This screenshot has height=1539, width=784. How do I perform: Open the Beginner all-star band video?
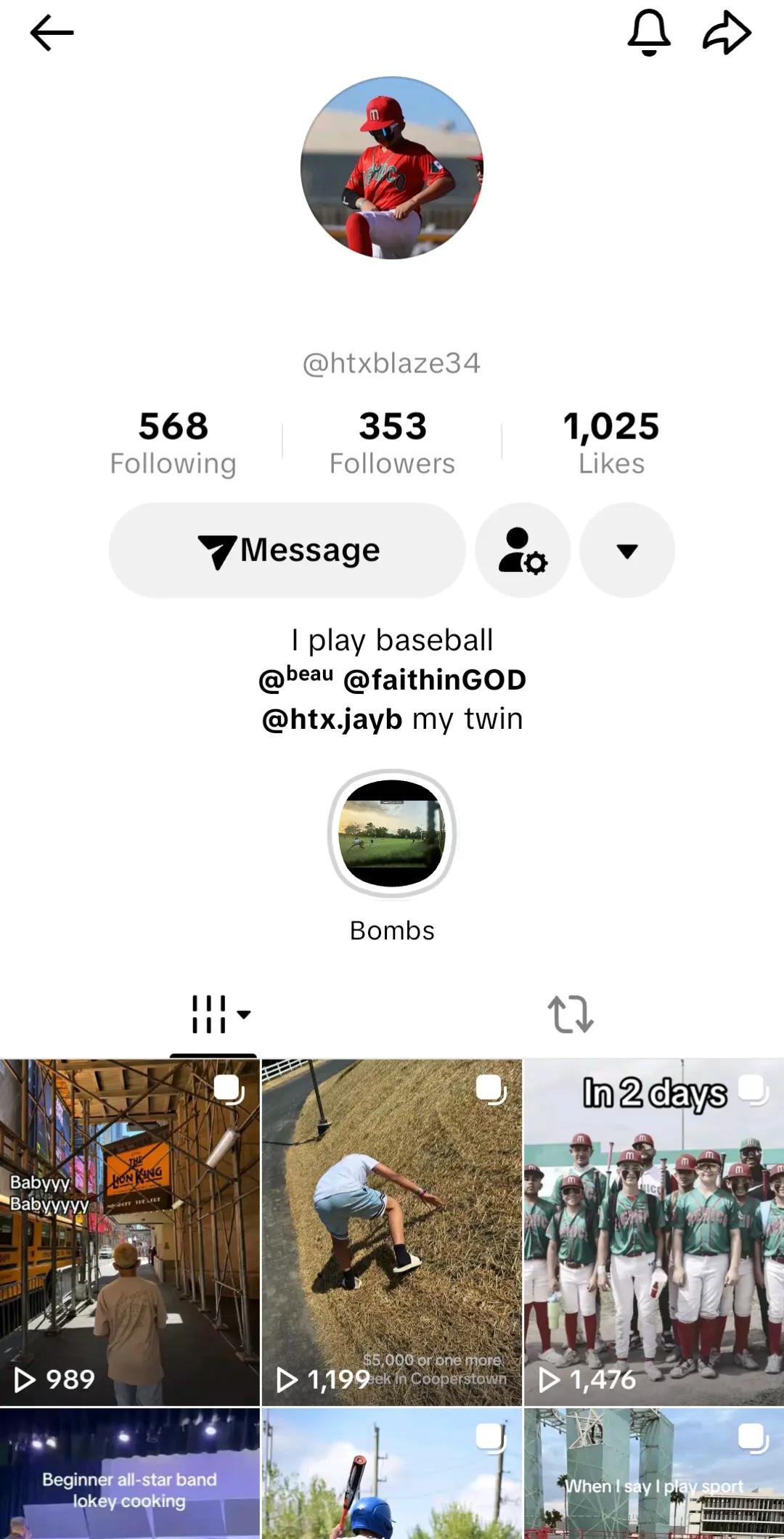click(x=130, y=1474)
